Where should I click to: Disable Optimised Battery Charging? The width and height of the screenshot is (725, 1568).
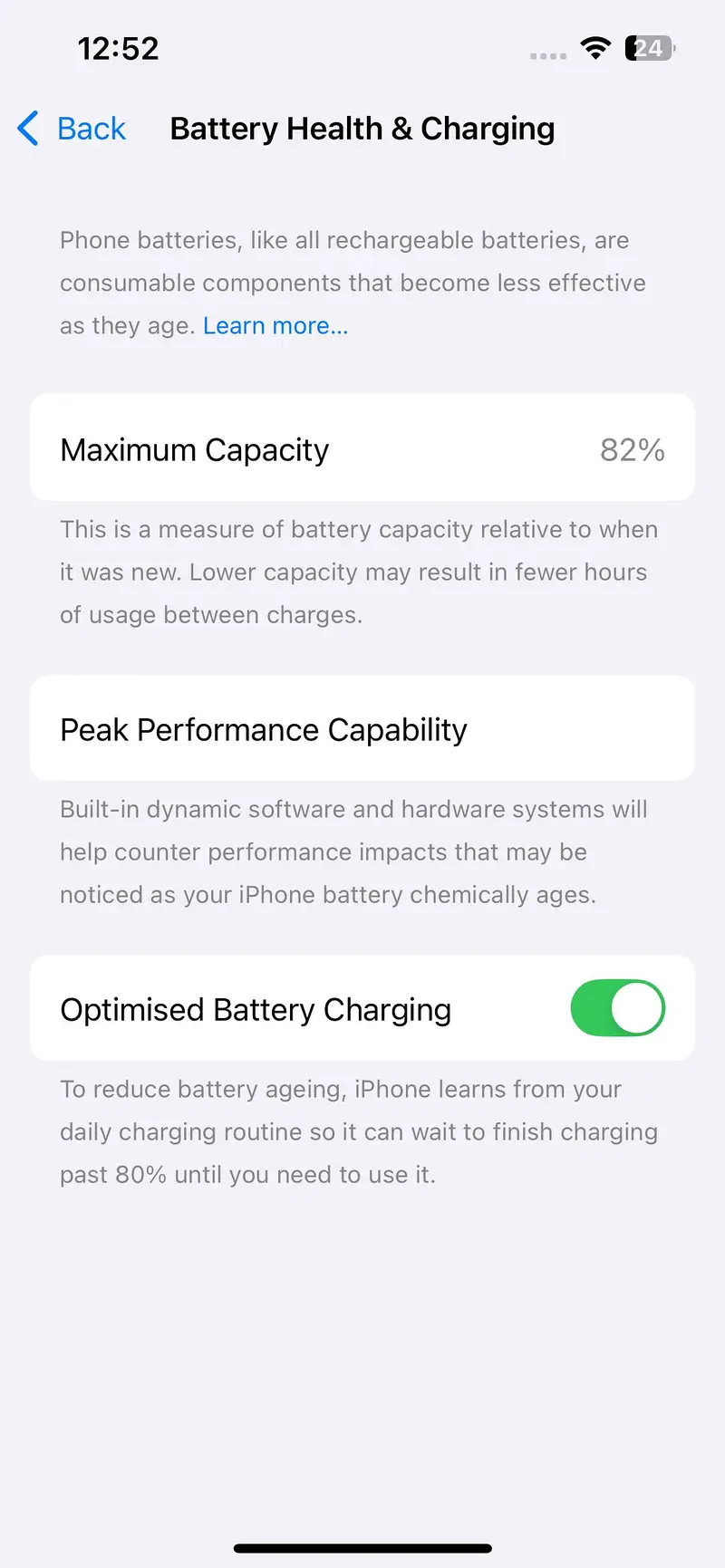[x=617, y=1008]
